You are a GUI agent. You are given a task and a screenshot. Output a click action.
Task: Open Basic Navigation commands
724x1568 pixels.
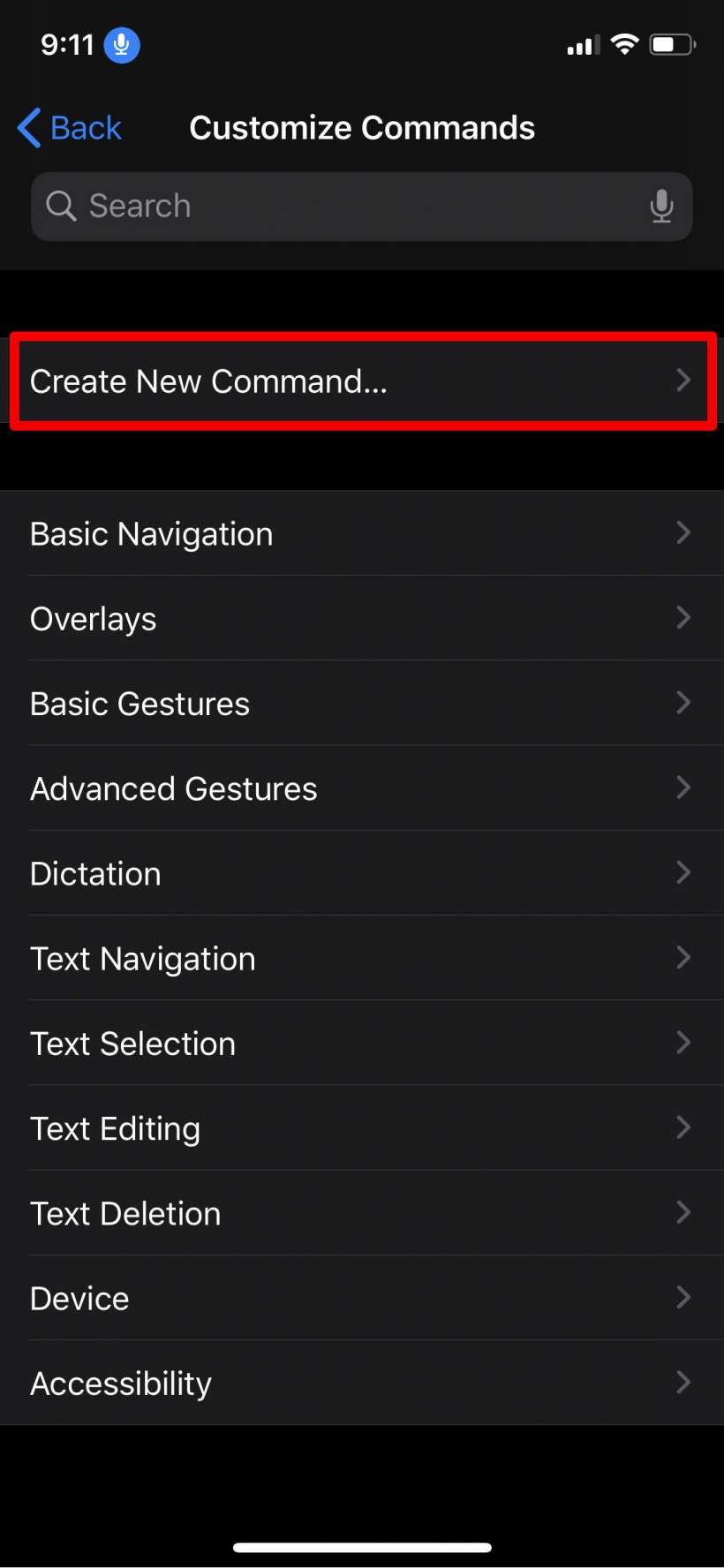point(362,534)
